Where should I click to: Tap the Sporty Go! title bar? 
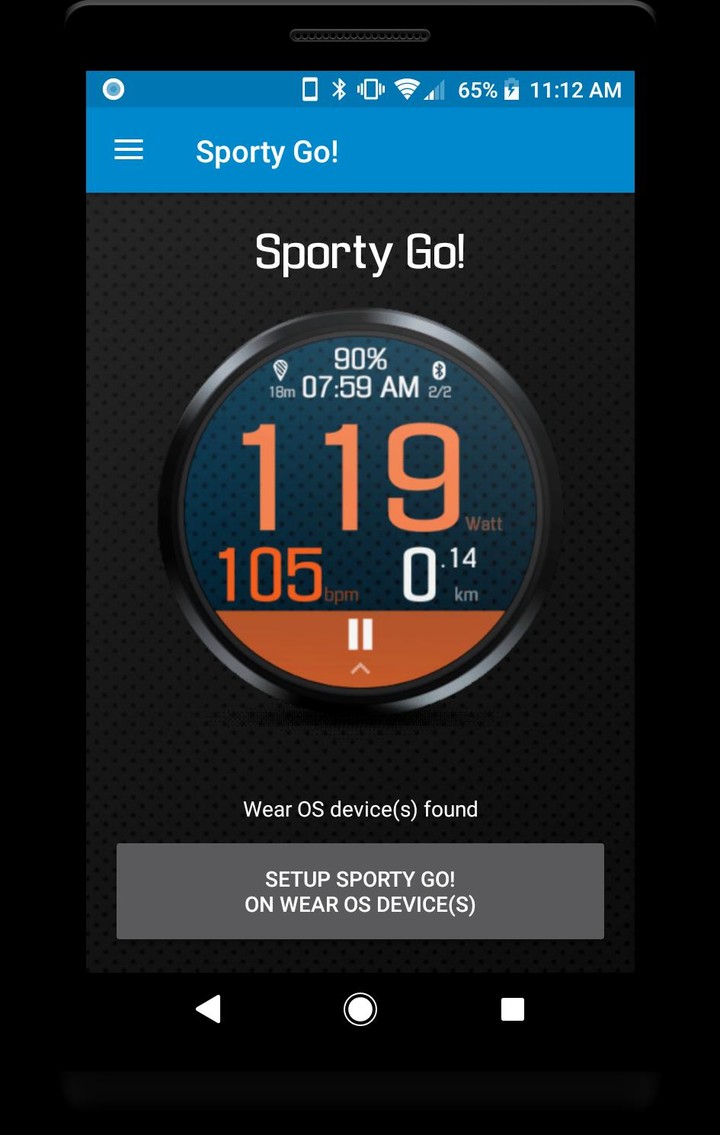267,151
